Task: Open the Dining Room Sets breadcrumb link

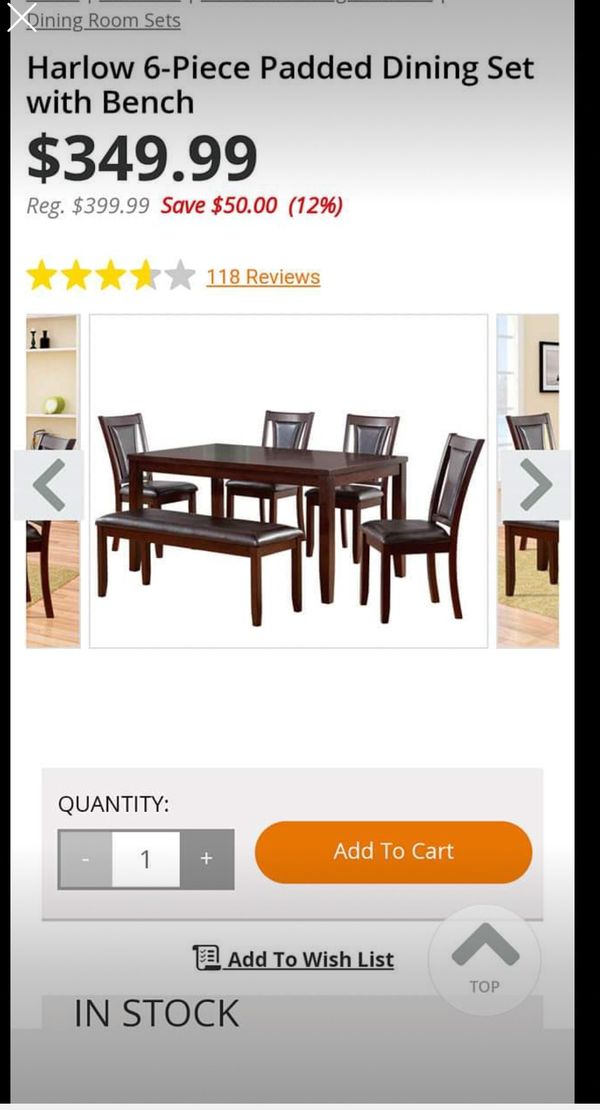Action: click(104, 20)
